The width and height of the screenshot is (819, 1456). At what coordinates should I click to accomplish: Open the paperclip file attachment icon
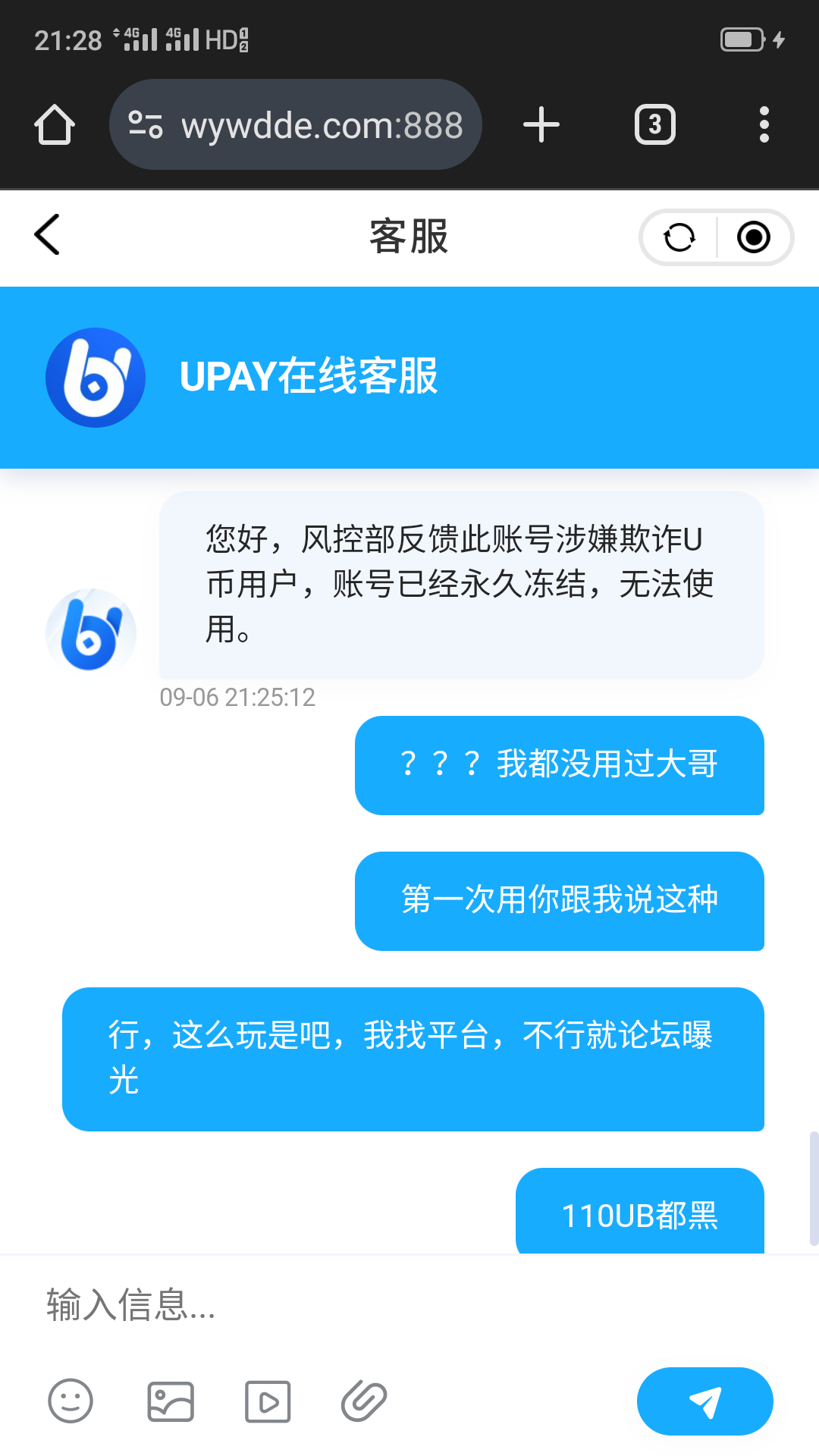point(364,1401)
